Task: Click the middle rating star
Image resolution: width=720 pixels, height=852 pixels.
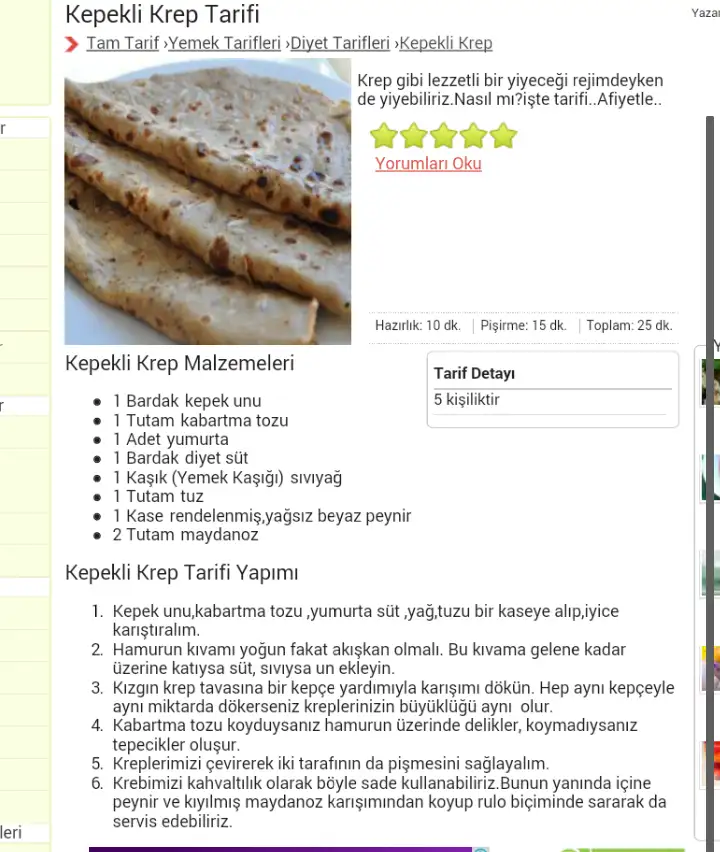Action: pos(444,135)
